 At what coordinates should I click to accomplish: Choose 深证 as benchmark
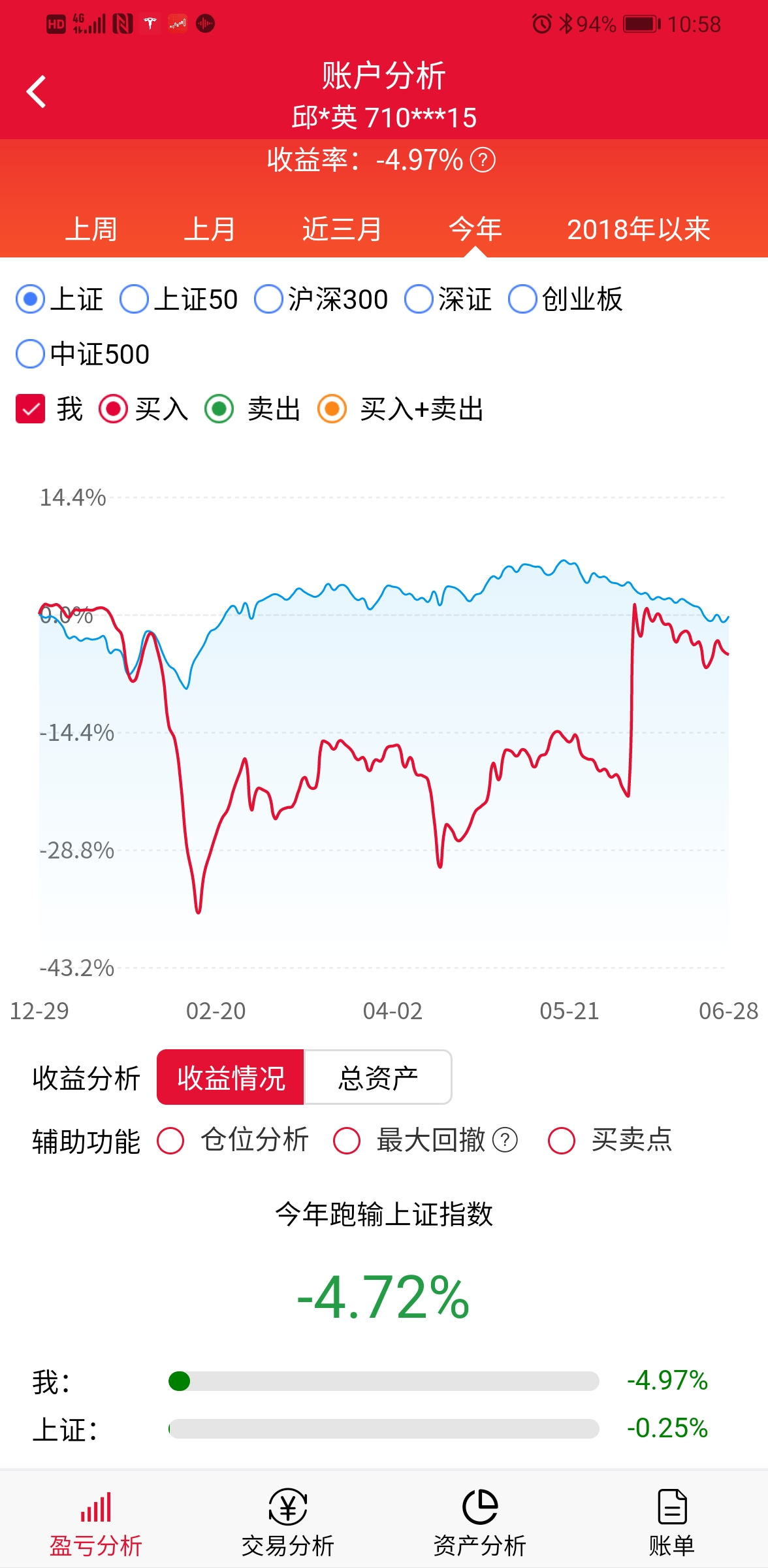[x=419, y=299]
